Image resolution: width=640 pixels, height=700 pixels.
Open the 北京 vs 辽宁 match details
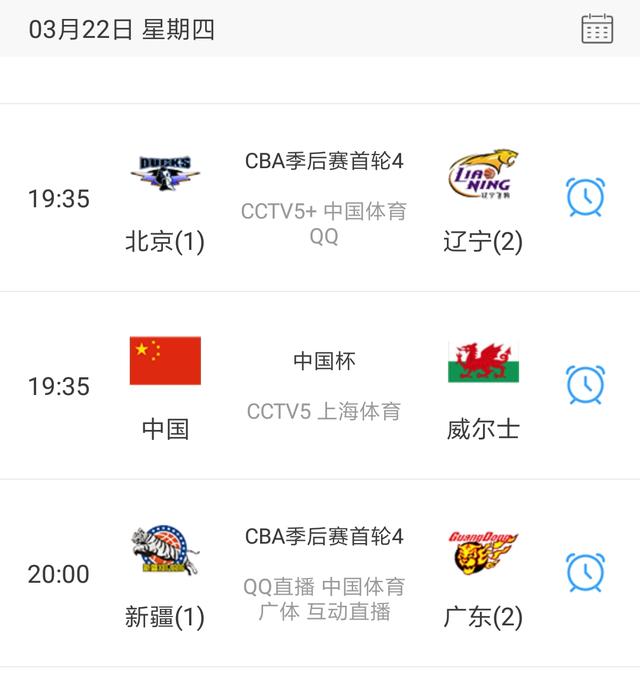[324, 198]
